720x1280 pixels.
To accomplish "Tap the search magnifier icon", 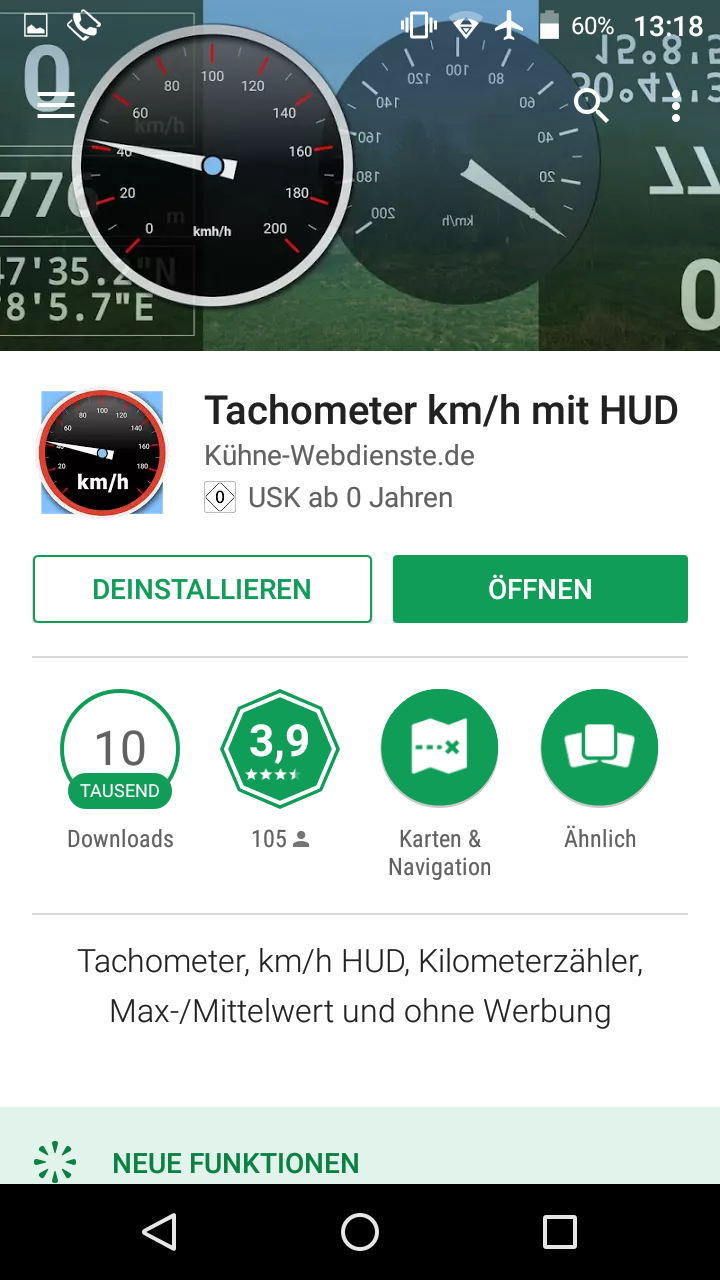I will tap(591, 105).
